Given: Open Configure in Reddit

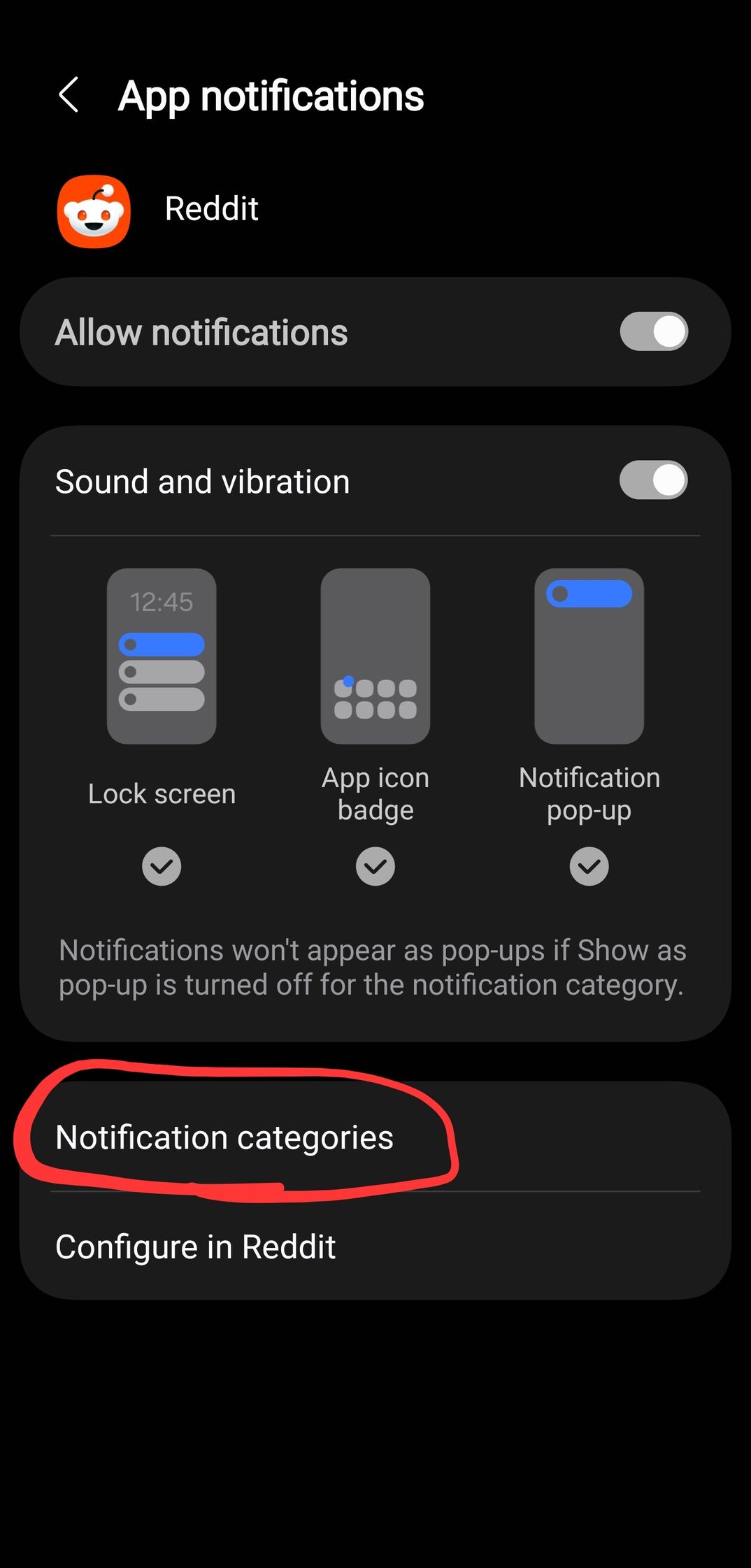Looking at the screenshot, I should pyautogui.click(x=375, y=1246).
